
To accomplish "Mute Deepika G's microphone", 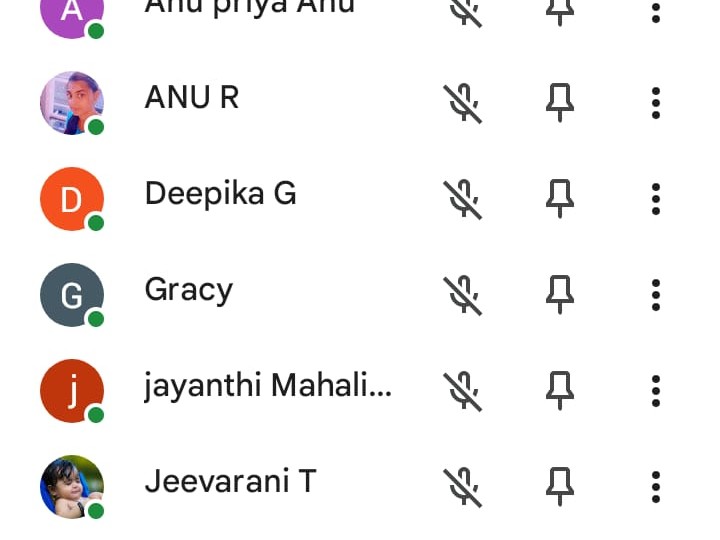I will [x=463, y=198].
